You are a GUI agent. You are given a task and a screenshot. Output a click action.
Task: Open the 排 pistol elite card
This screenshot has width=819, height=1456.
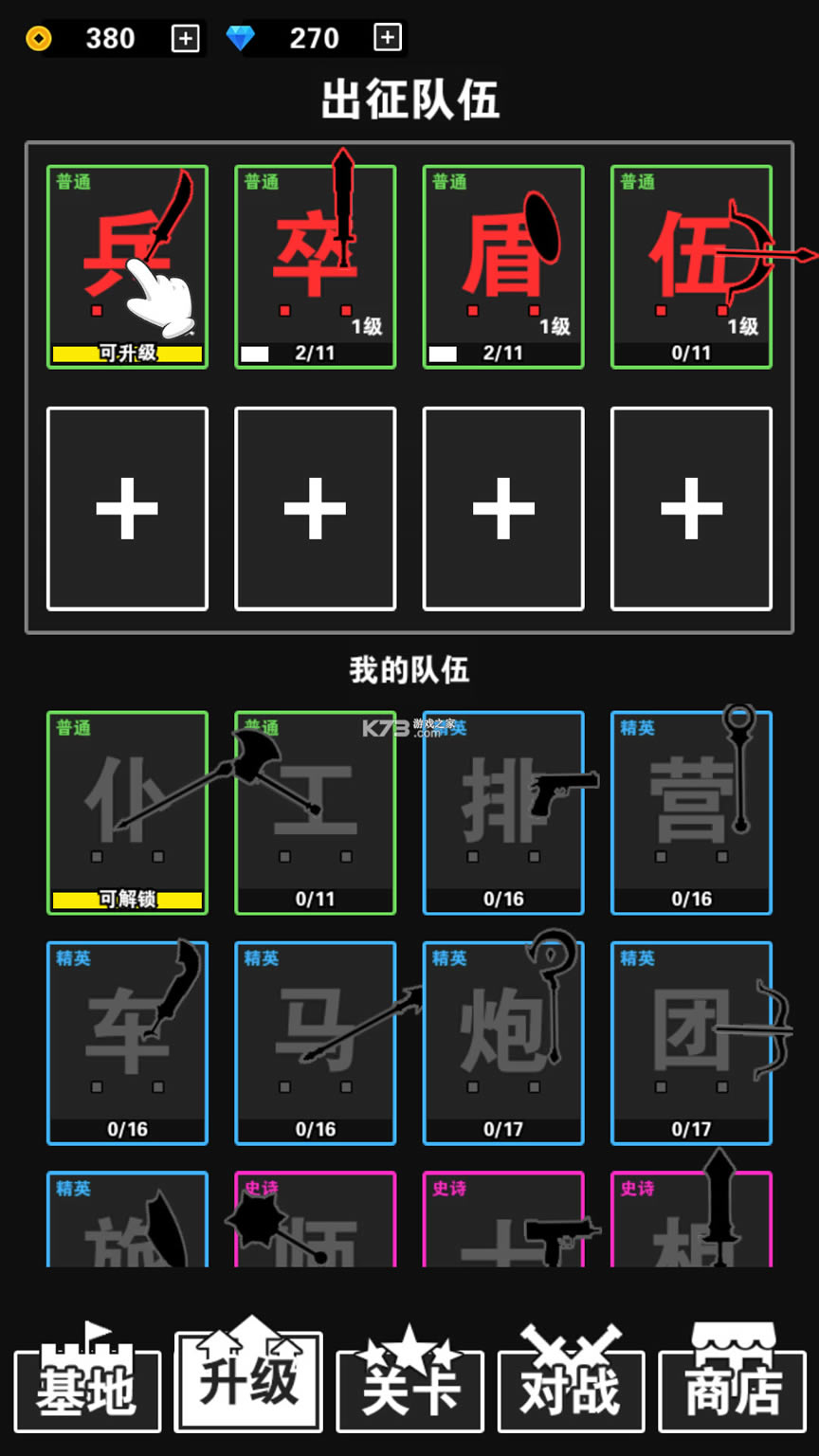point(502,812)
